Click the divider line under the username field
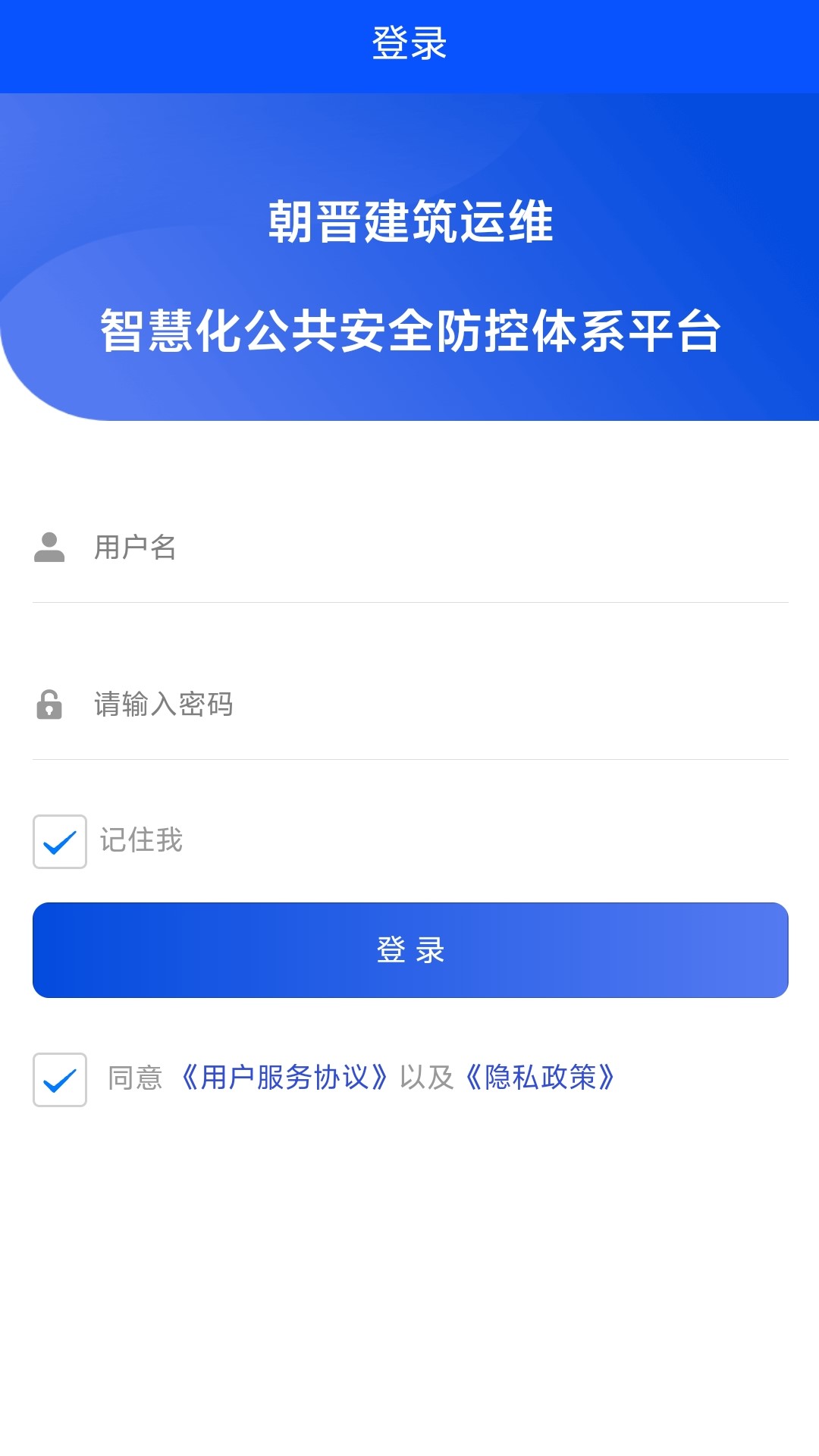Screen dimensions: 819x1456 (x=409, y=603)
